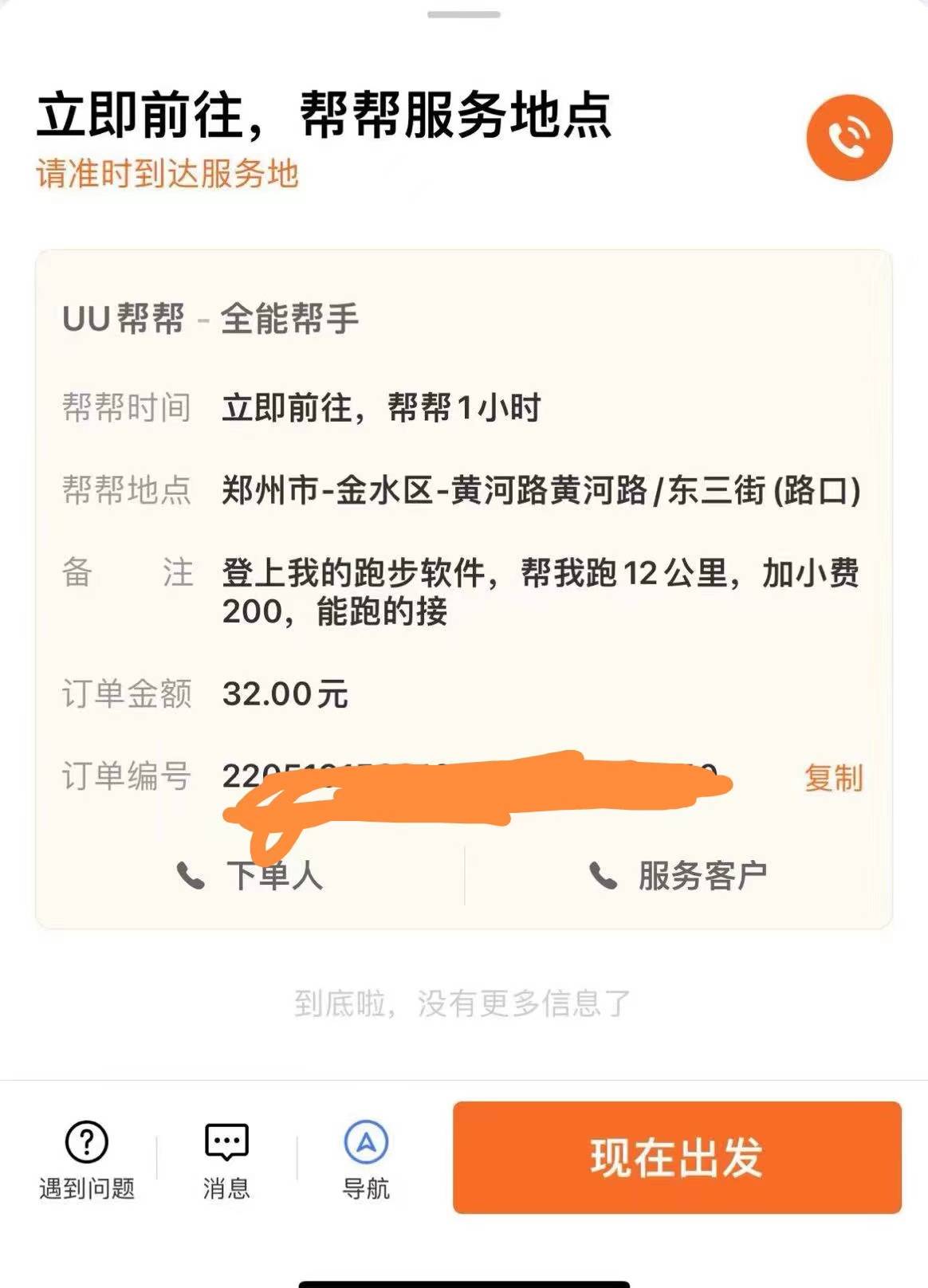Copy the order number via 复制

coord(833,778)
